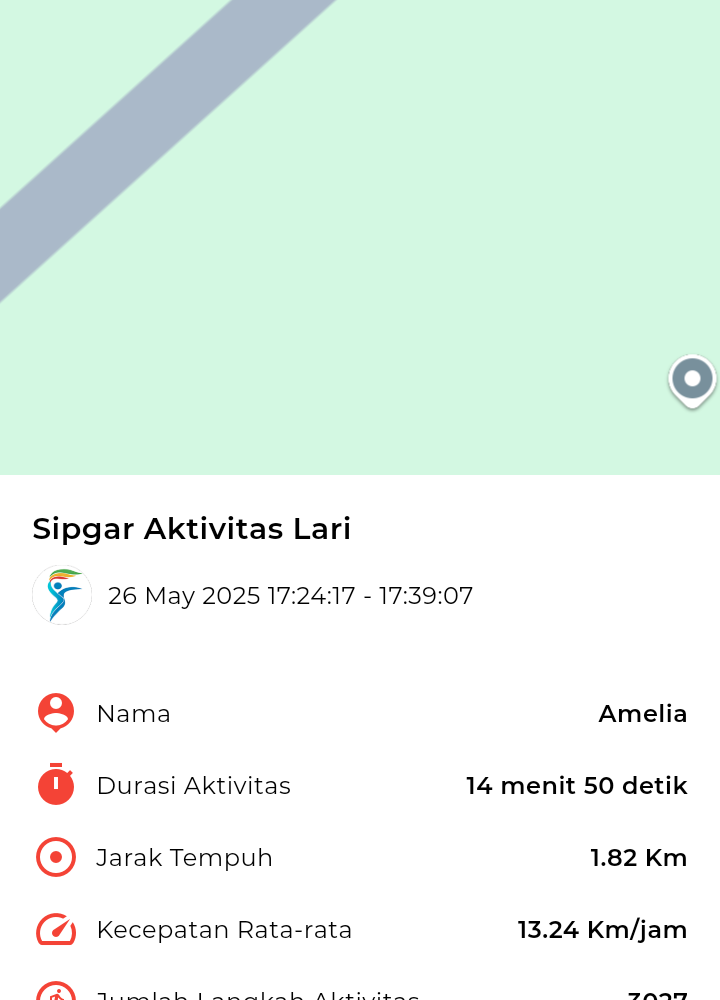Open the Sipgar app logo badge

coord(62,595)
